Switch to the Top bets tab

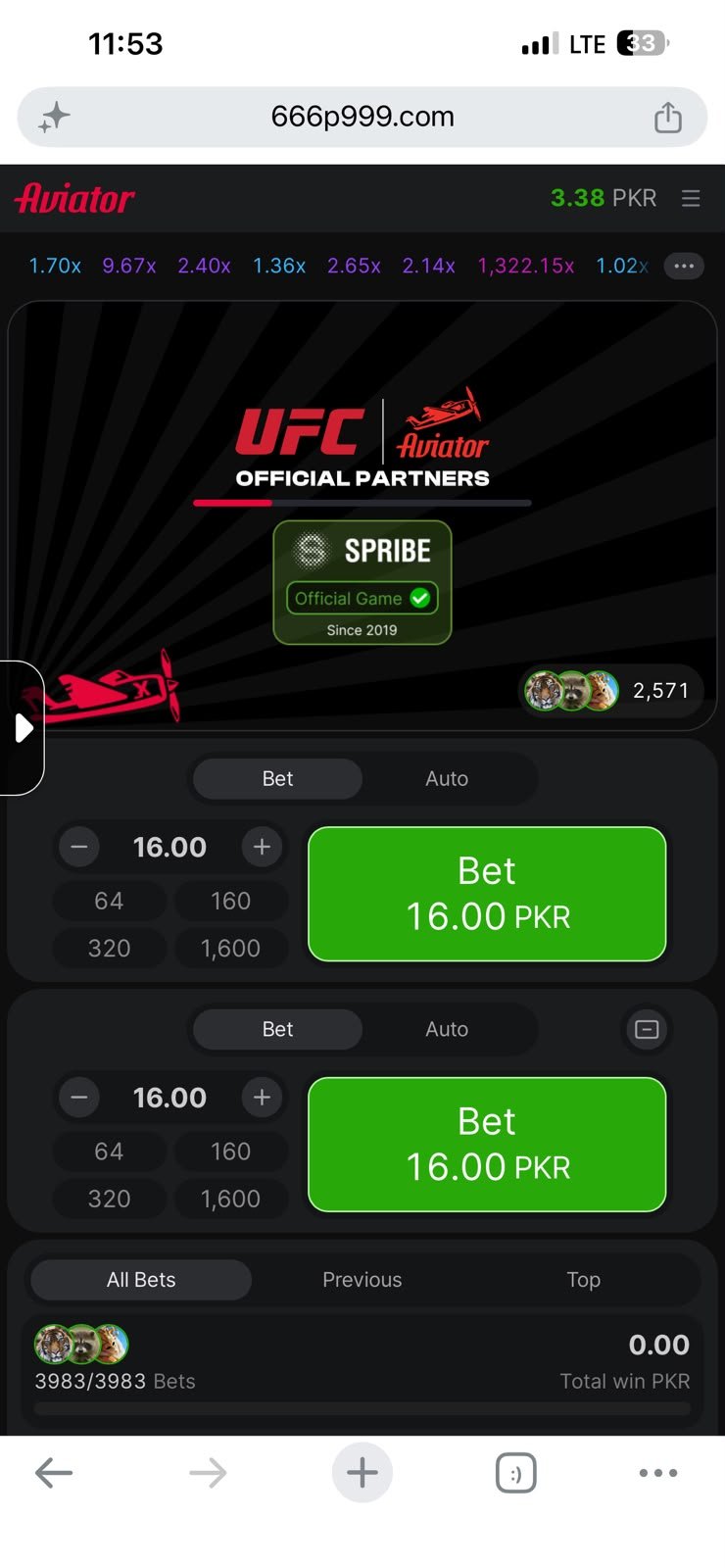coord(583,1280)
